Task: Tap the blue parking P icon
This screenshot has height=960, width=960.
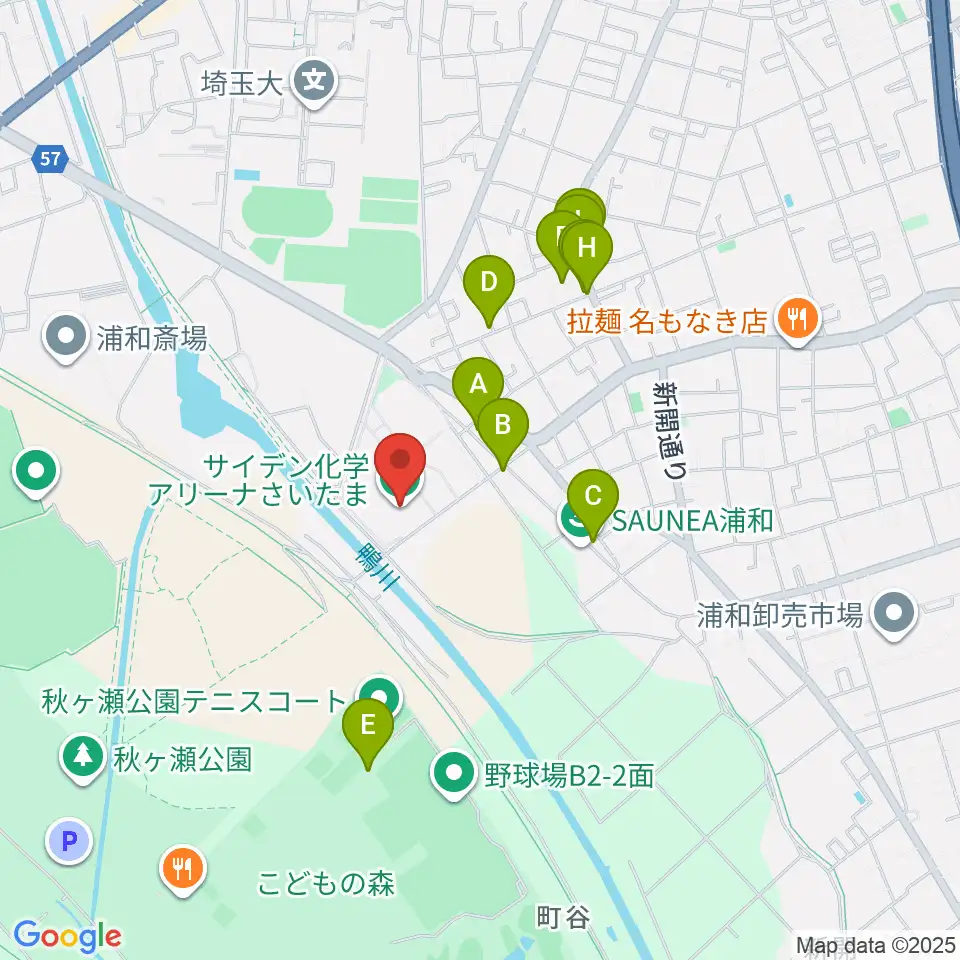Action: pos(69,841)
